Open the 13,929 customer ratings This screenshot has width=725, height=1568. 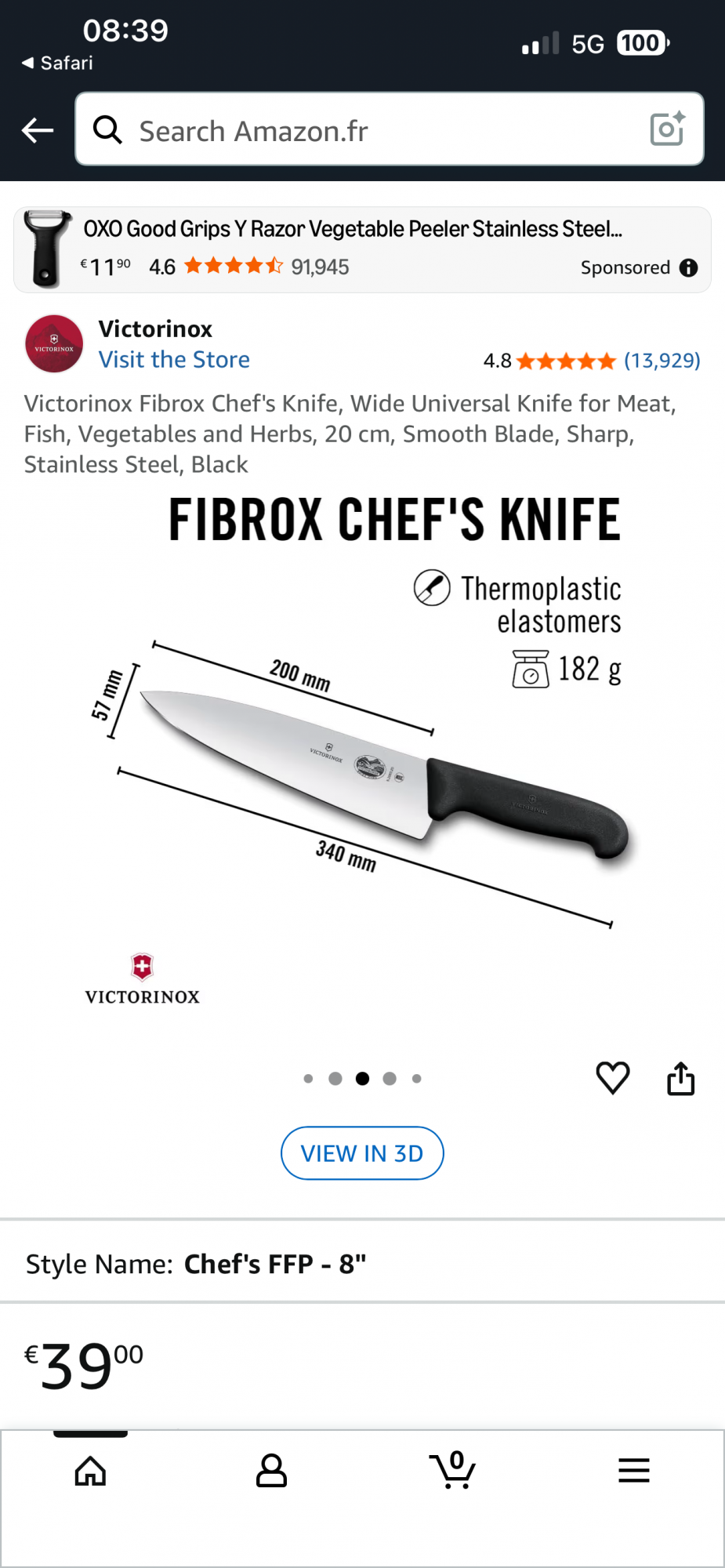[662, 361]
